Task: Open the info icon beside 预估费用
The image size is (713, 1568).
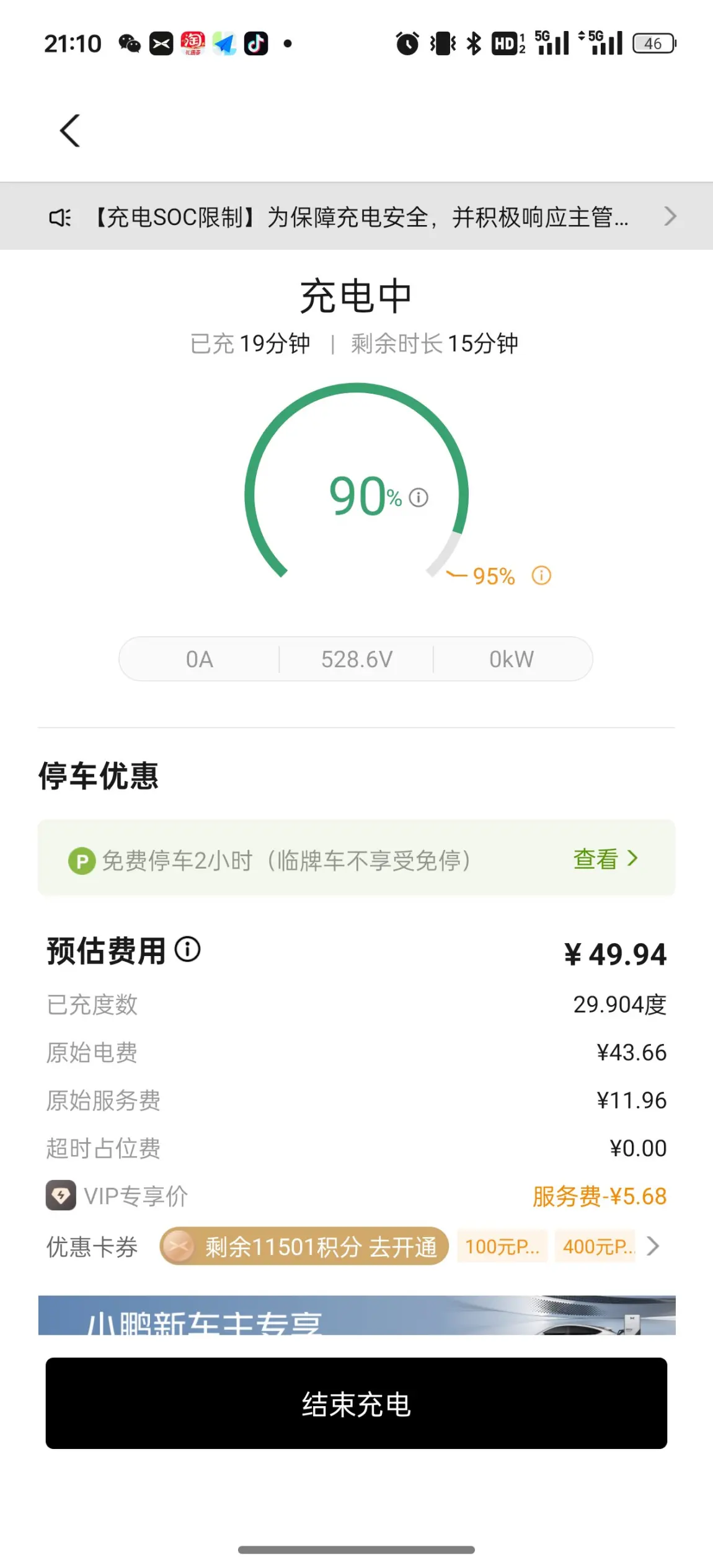Action: [188, 949]
